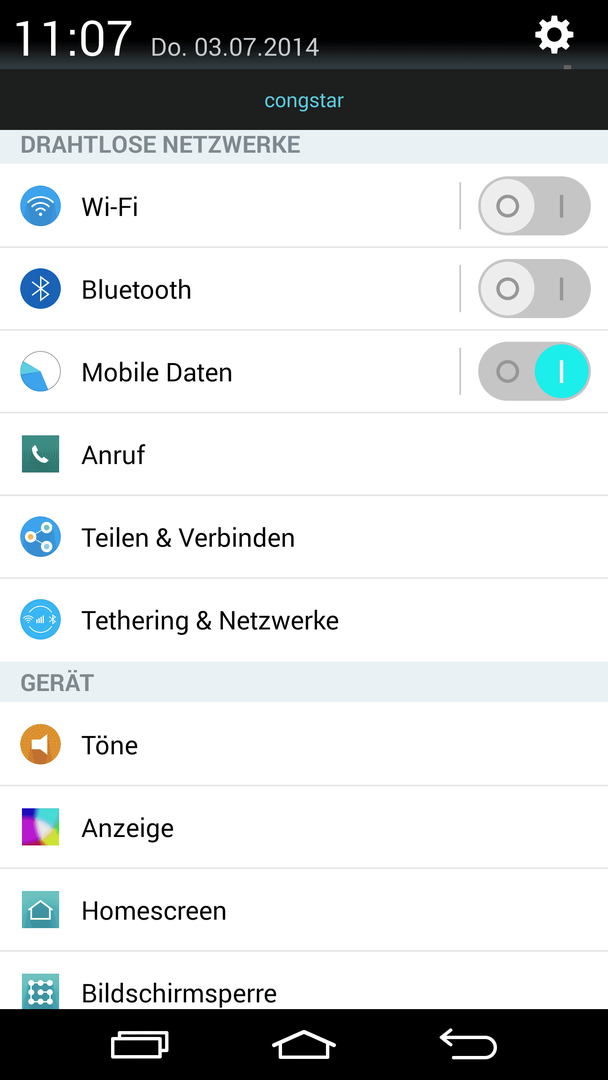Open Teilen & Verbinden
The image size is (608, 1080).
click(304, 537)
